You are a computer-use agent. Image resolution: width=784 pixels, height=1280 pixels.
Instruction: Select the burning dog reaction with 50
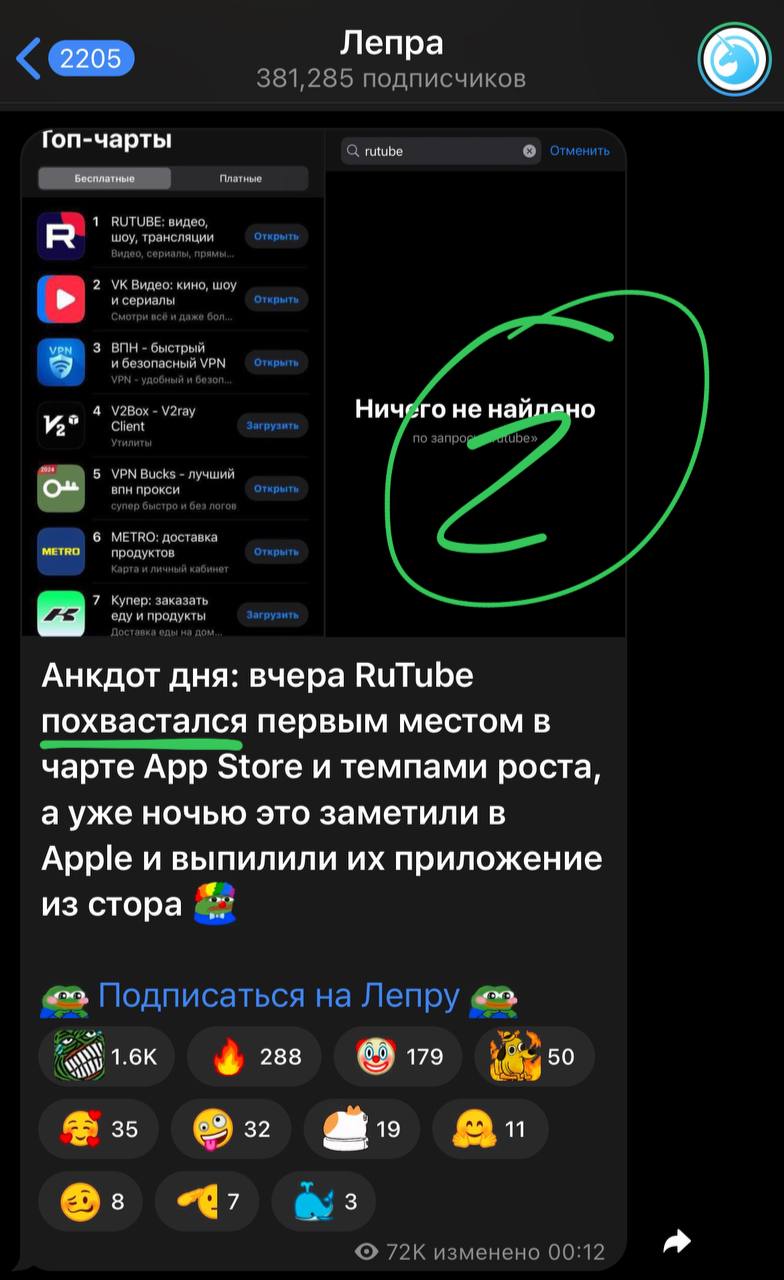pyautogui.click(x=533, y=1057)
